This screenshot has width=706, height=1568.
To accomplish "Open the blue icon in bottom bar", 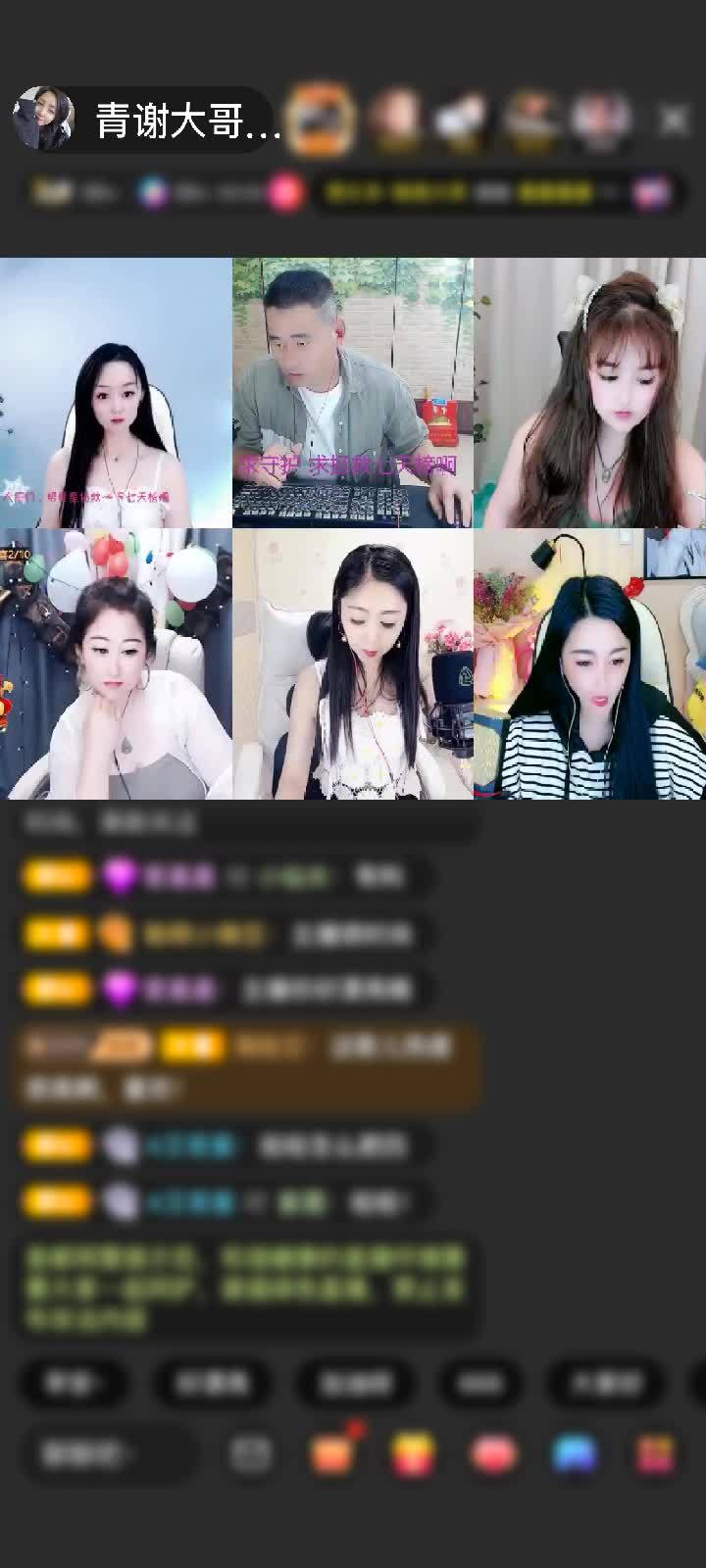I will [x=575, y=1454].
